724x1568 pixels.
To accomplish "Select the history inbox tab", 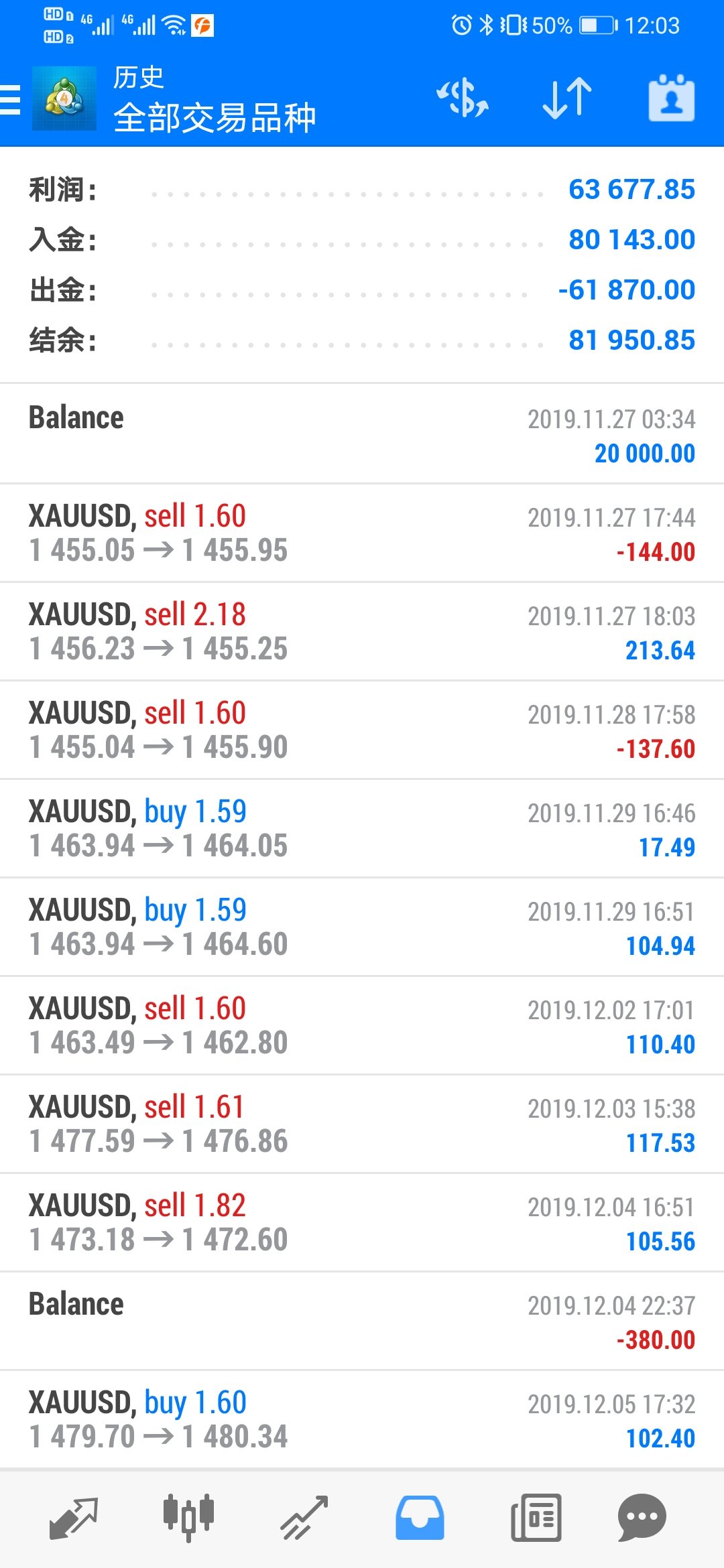I will (420, 1518).
